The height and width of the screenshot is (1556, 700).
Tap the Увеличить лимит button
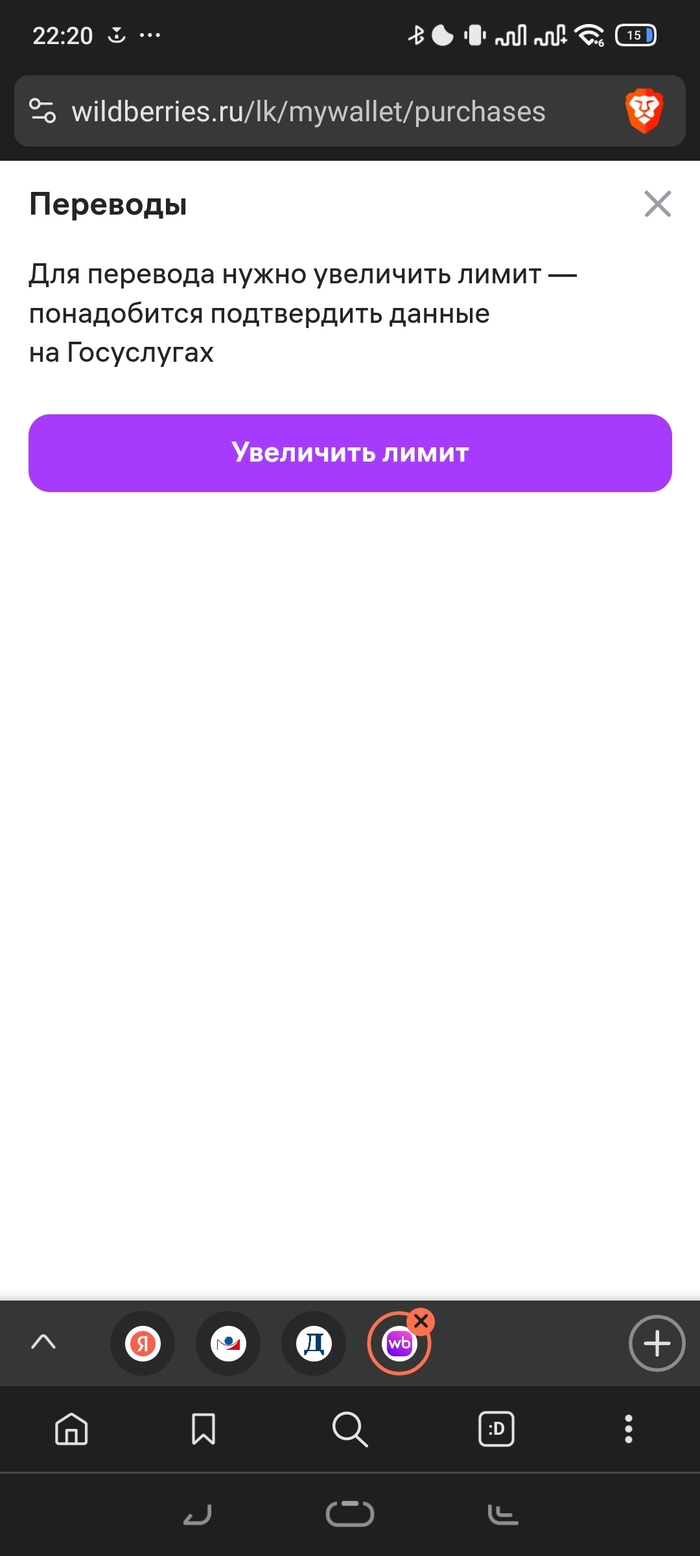pyautogui.click(x=350, y=453)
